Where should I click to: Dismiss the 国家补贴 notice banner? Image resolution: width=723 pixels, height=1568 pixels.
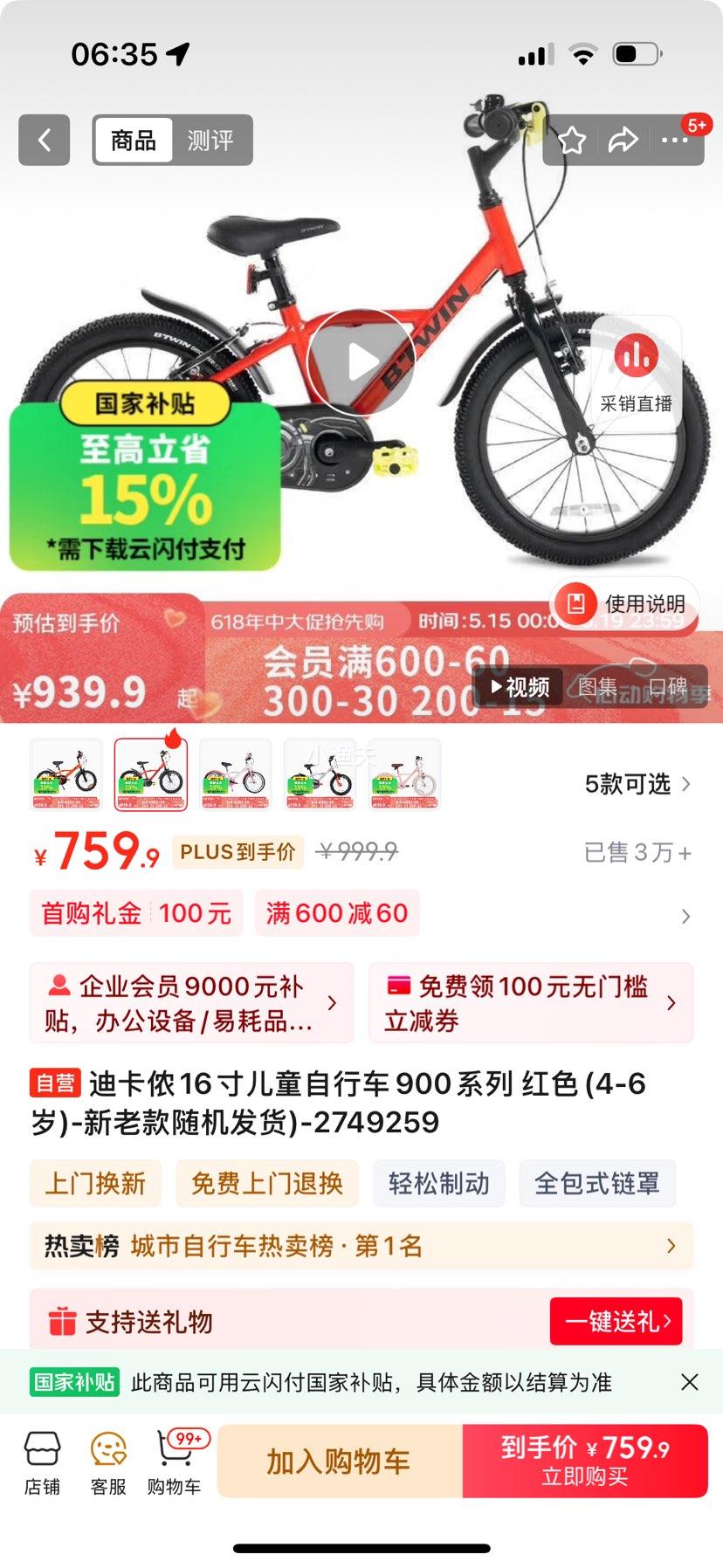click(689, 1382)
